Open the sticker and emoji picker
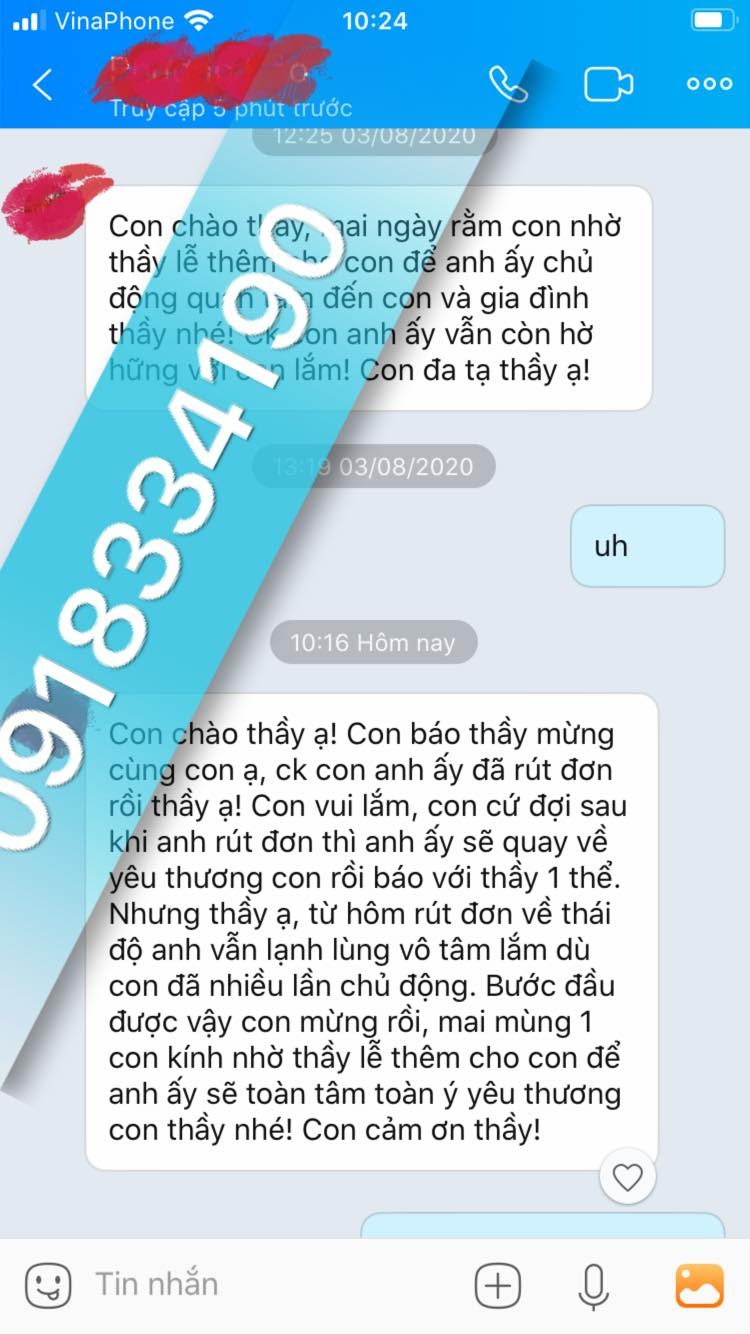The image size is (750, 1334). coord(48,1285)
